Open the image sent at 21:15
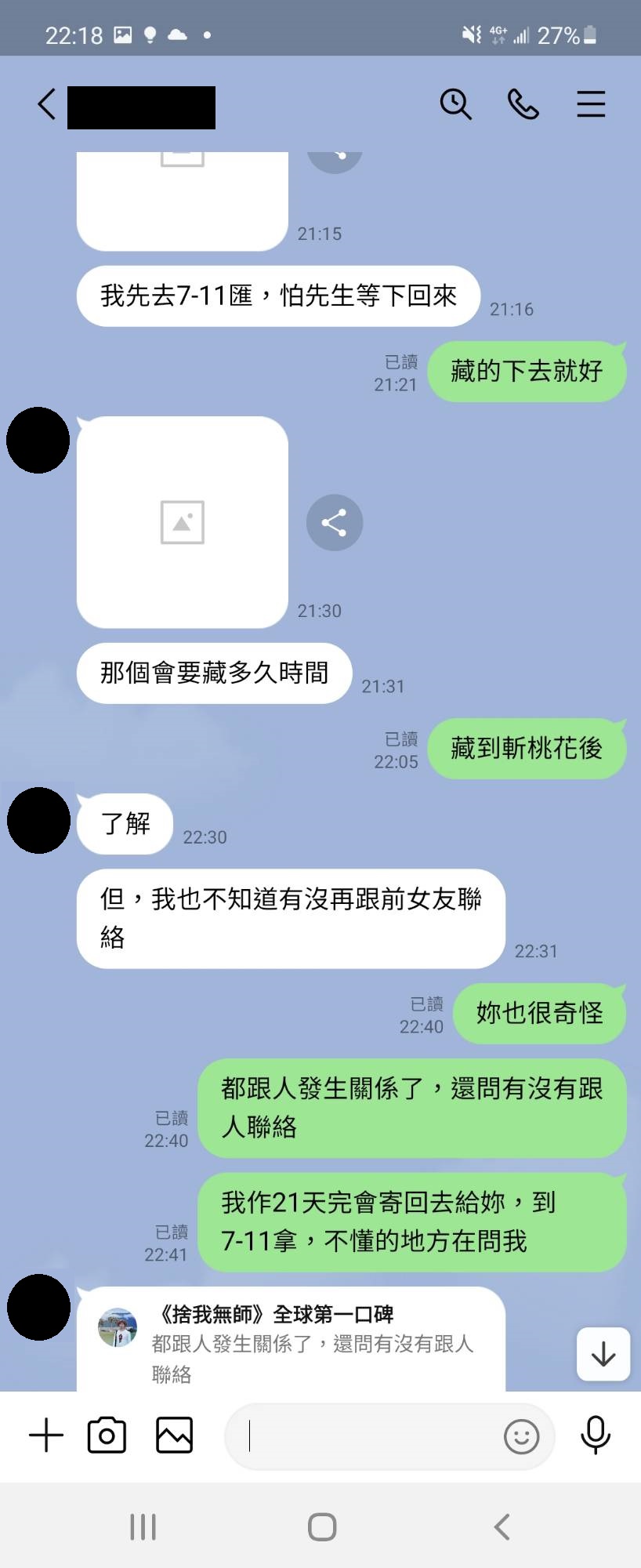Screen dimensions: 641x1568 coord(183,200)
